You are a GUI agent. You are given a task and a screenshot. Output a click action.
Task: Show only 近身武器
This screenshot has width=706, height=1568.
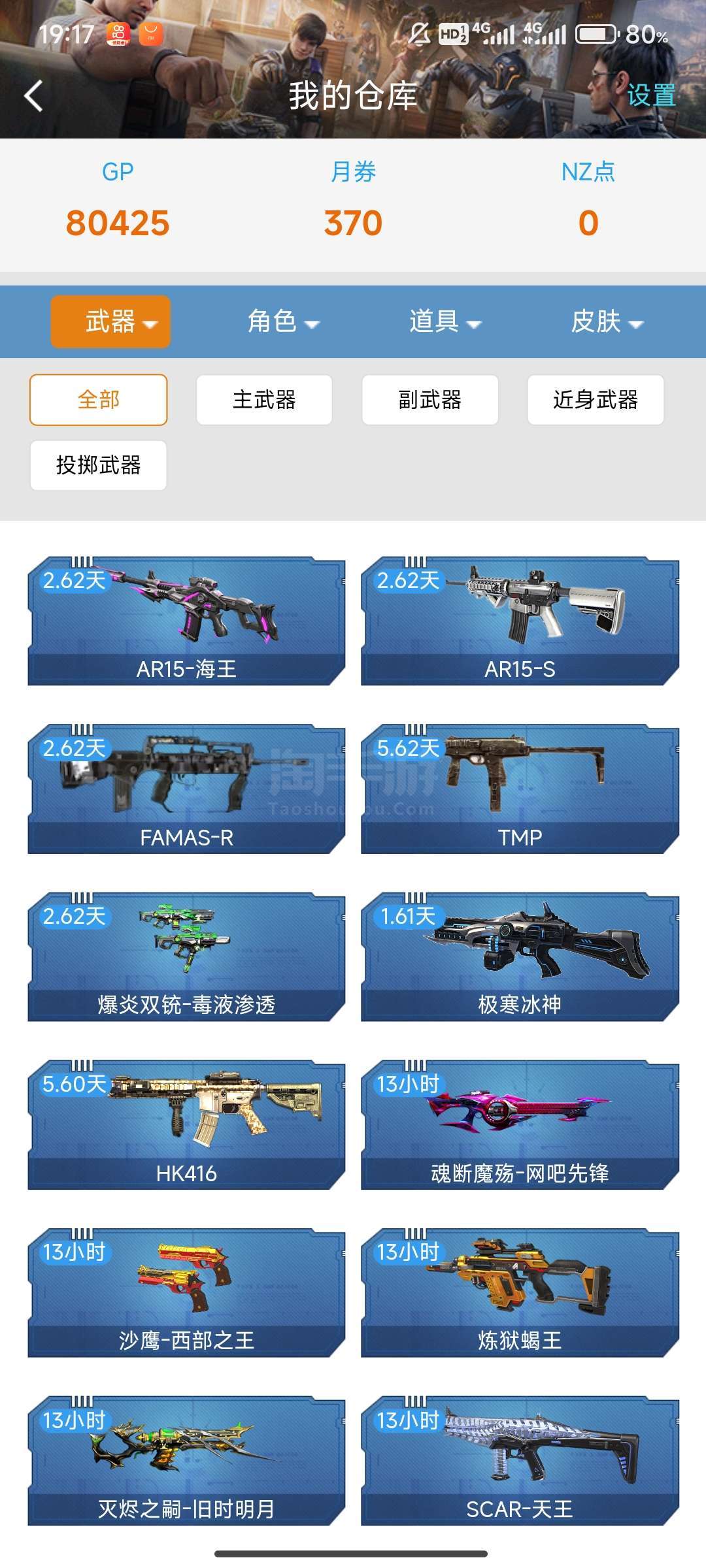point(596,400)
